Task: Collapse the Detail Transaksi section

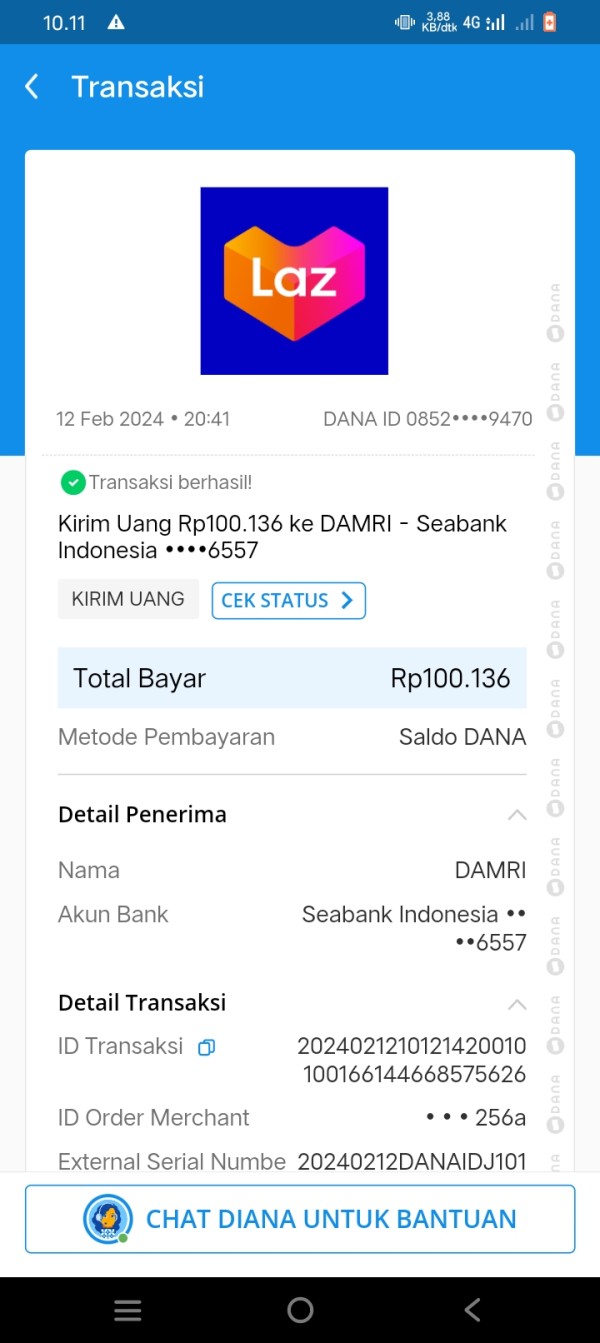Action: click(x=516, y=1003)
